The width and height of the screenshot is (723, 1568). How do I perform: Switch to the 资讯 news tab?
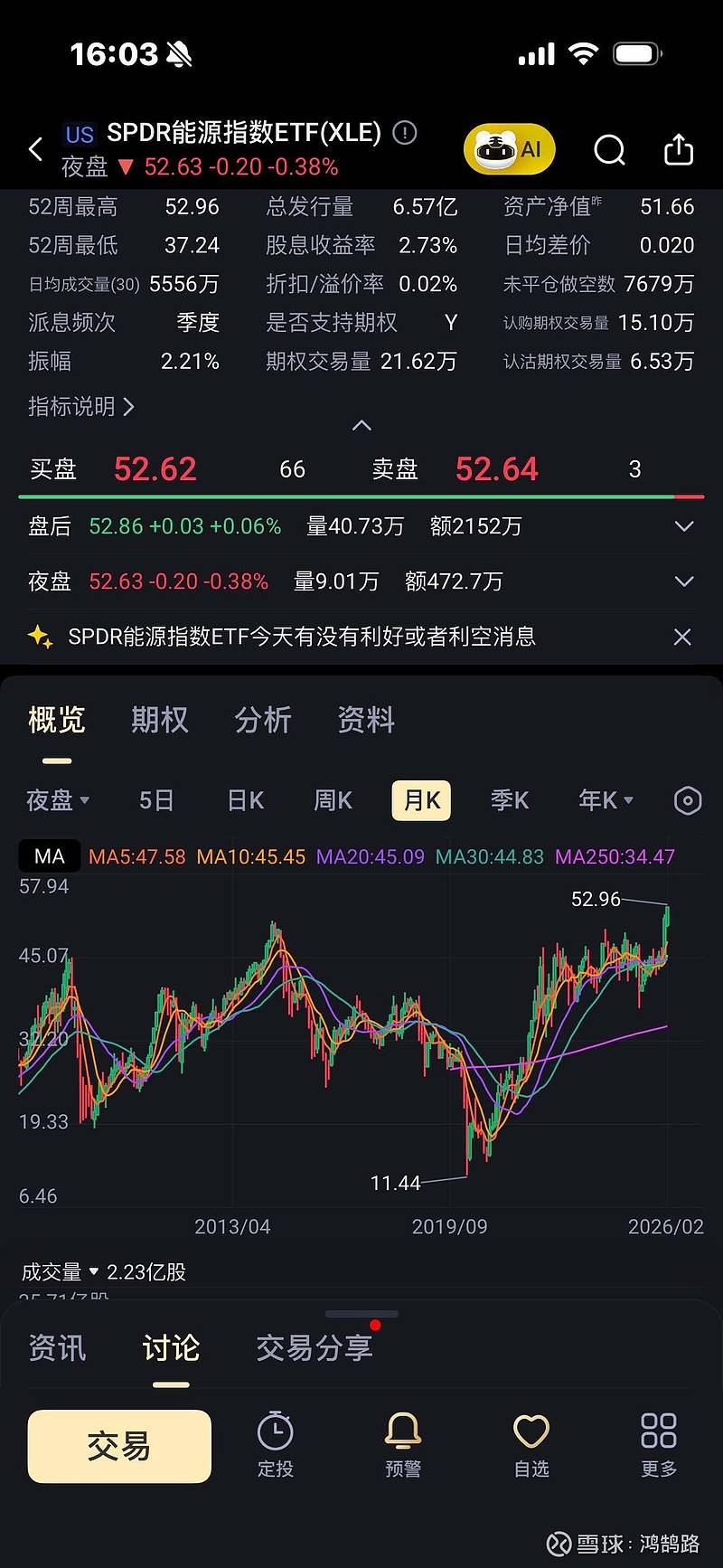click(57, 1347)
